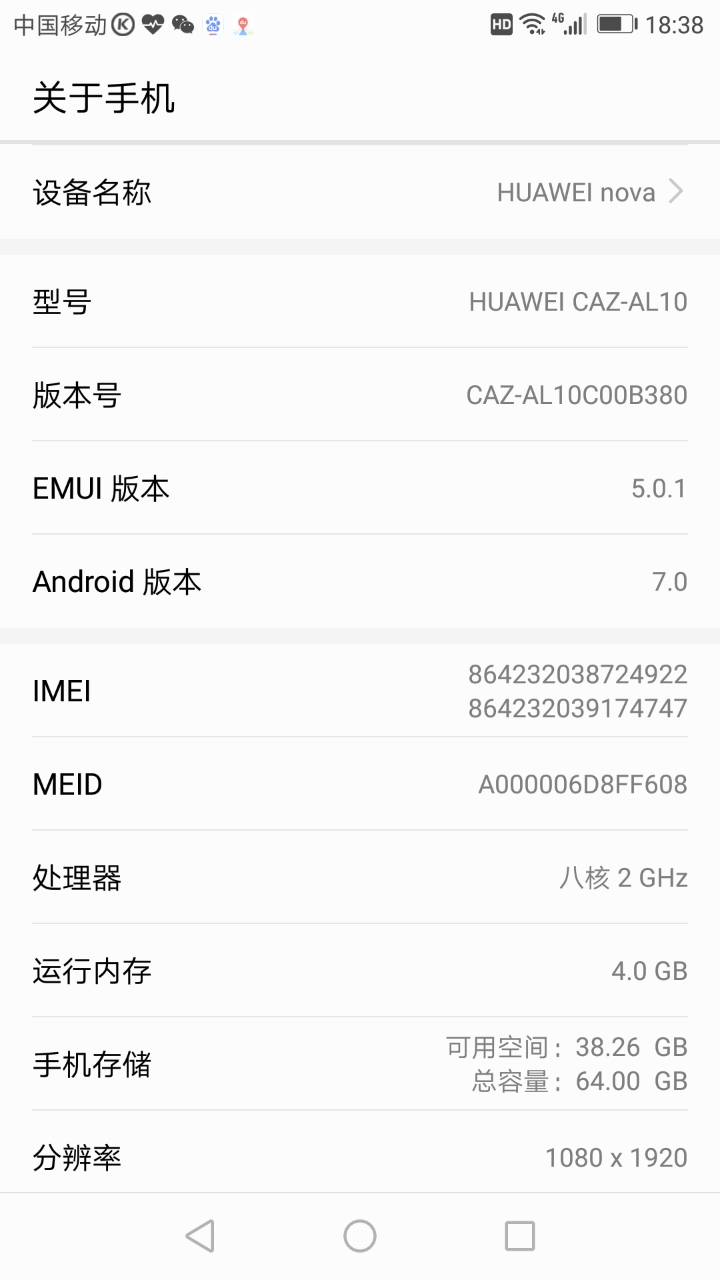Tap the Android 版本 row

pyautogui.click(x=360, y=581)
